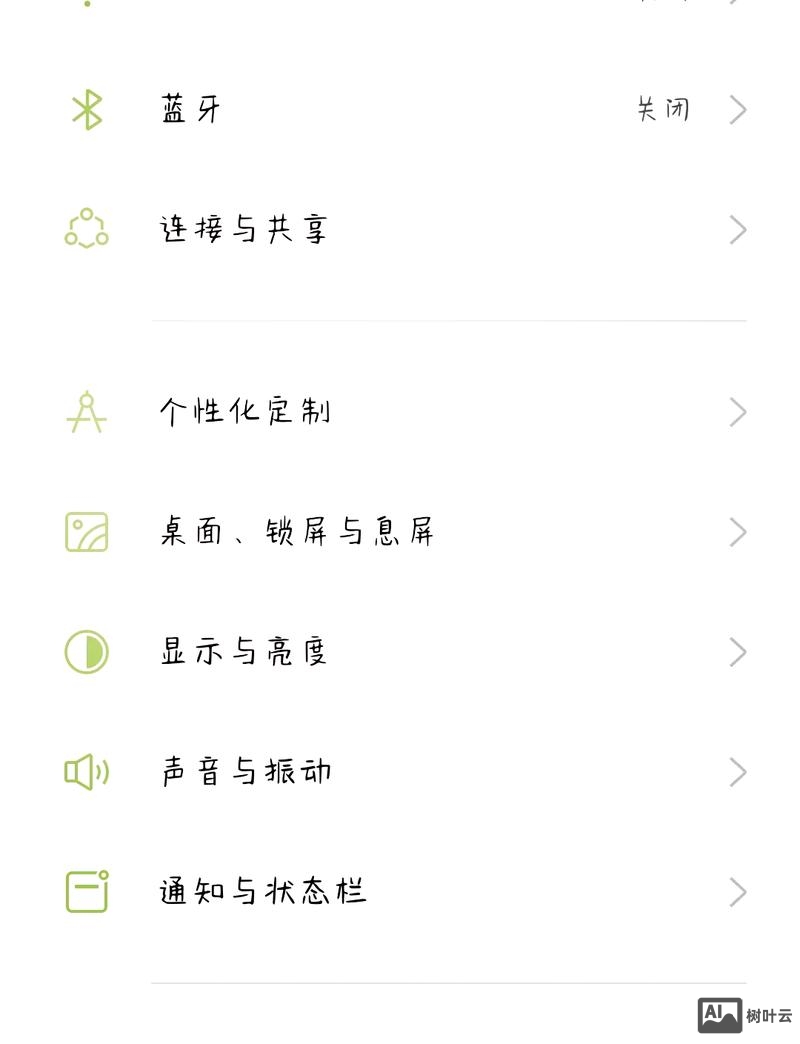Expand Display & Brightness using the arrow
This screenshot has height=1044, width=800.
[x=738, y=651]
